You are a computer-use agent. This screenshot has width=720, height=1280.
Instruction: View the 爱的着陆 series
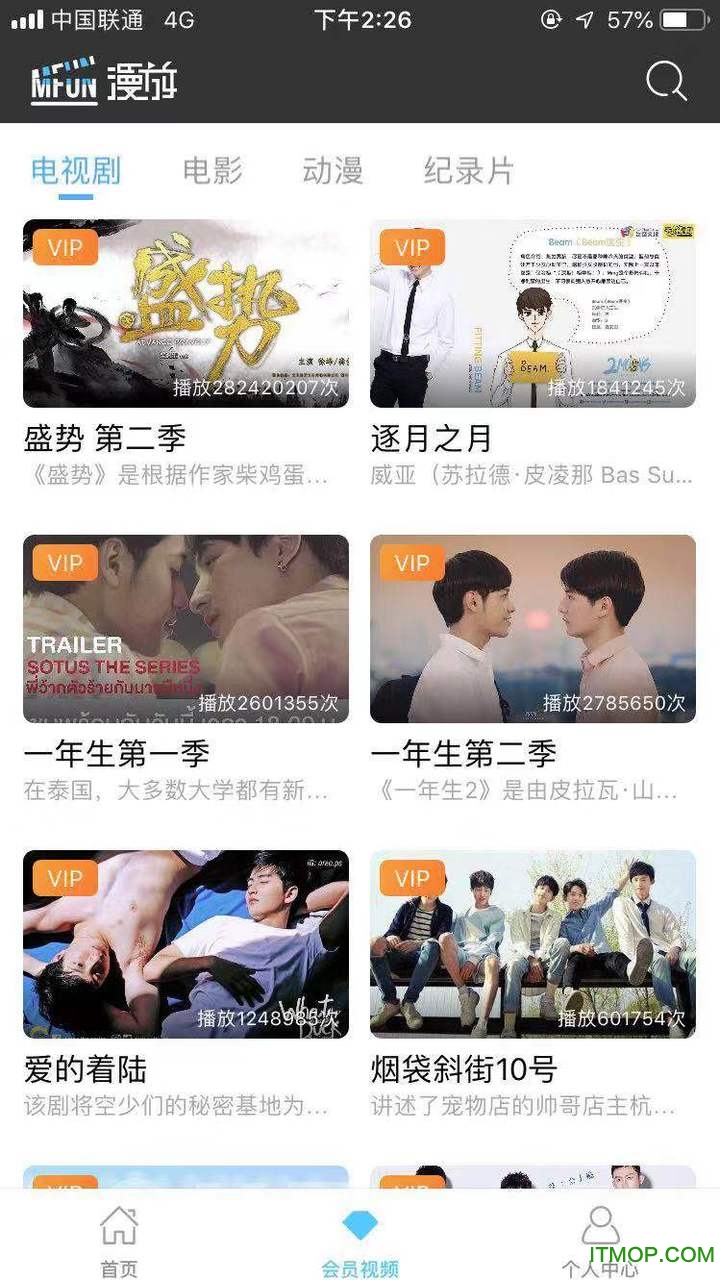[x=186, y=944]
